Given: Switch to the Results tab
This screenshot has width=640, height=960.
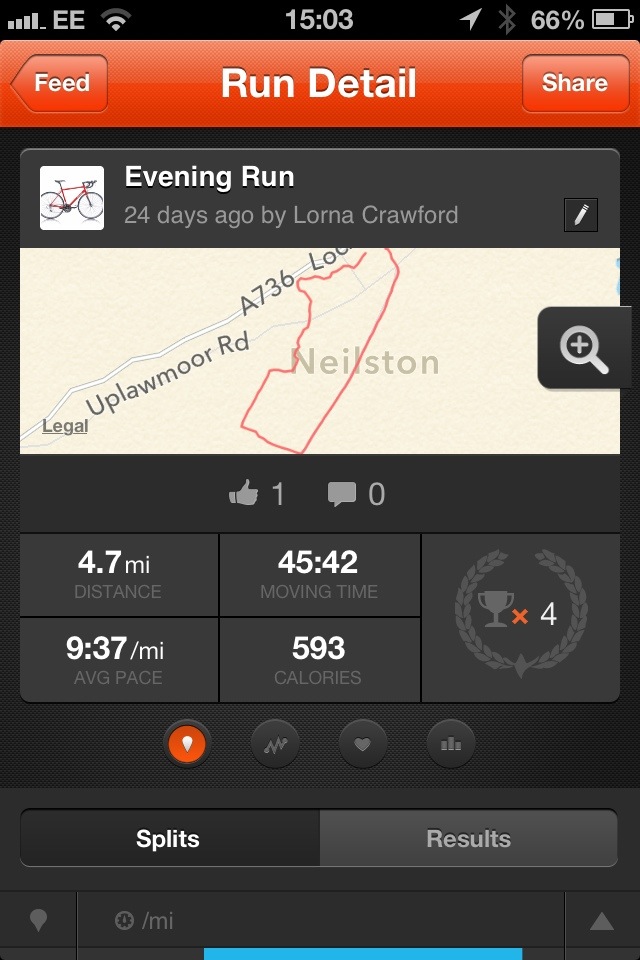Looking at the screenshot, I should click(468, 838).
